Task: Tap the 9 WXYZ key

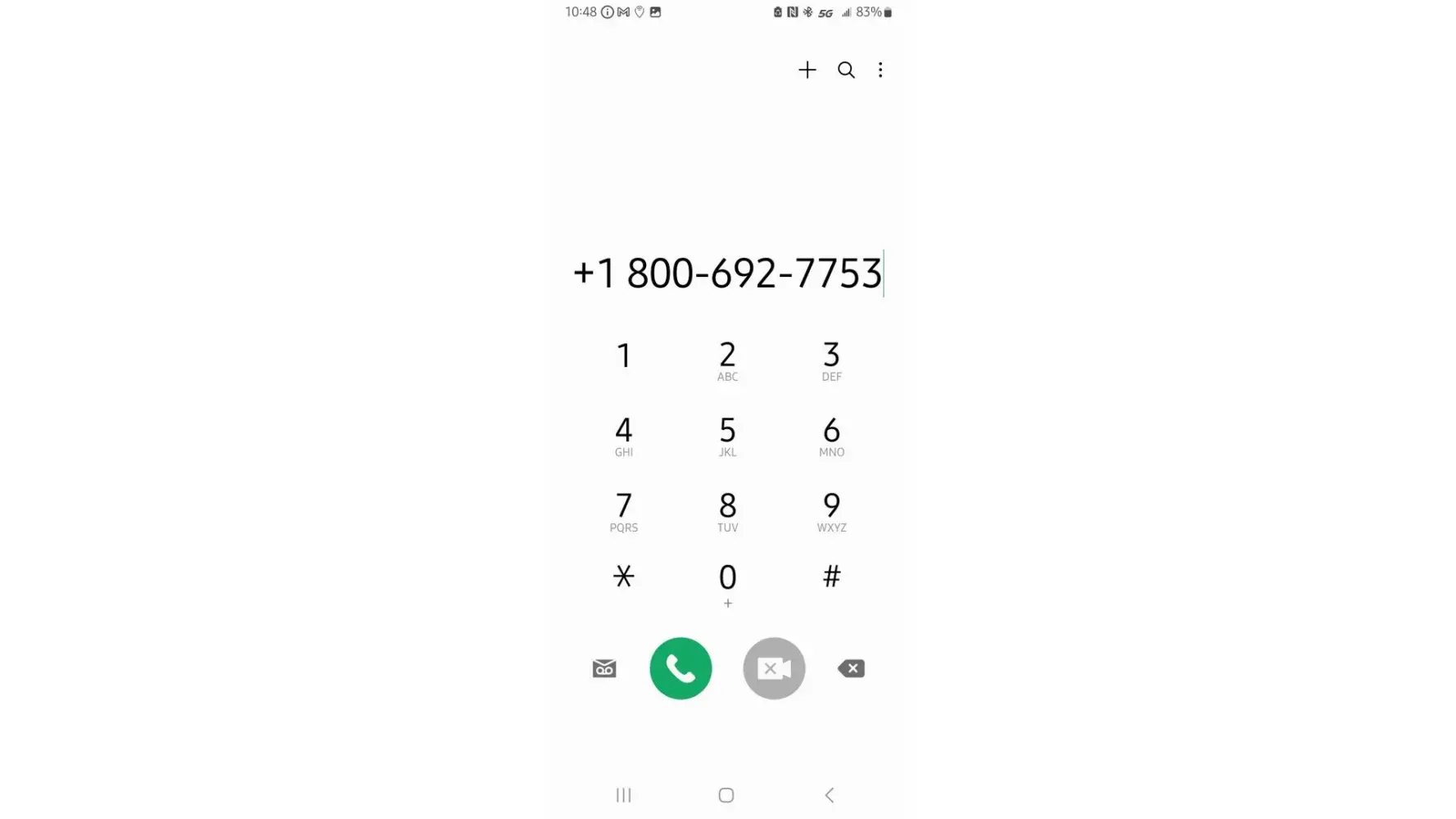Action: tap(831, 511)
